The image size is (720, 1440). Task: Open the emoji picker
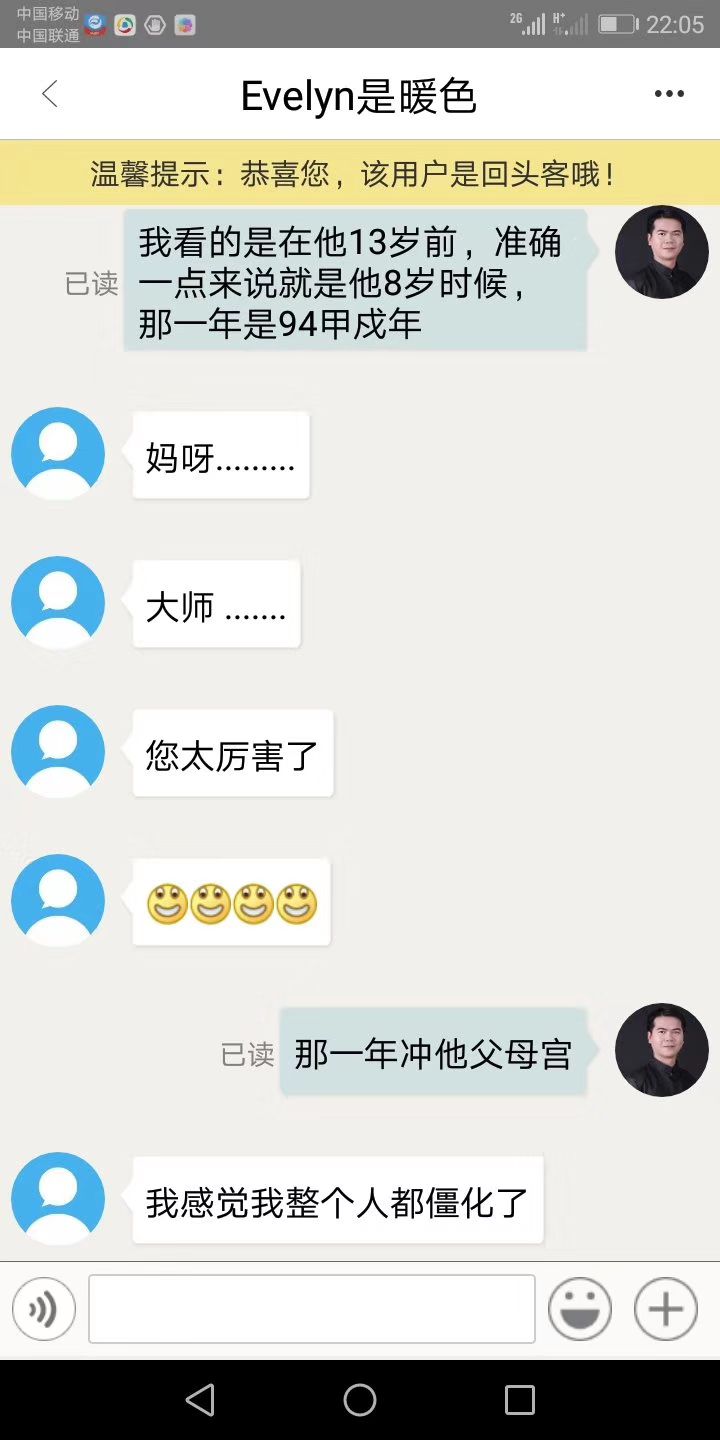[x=580, y=1309]
